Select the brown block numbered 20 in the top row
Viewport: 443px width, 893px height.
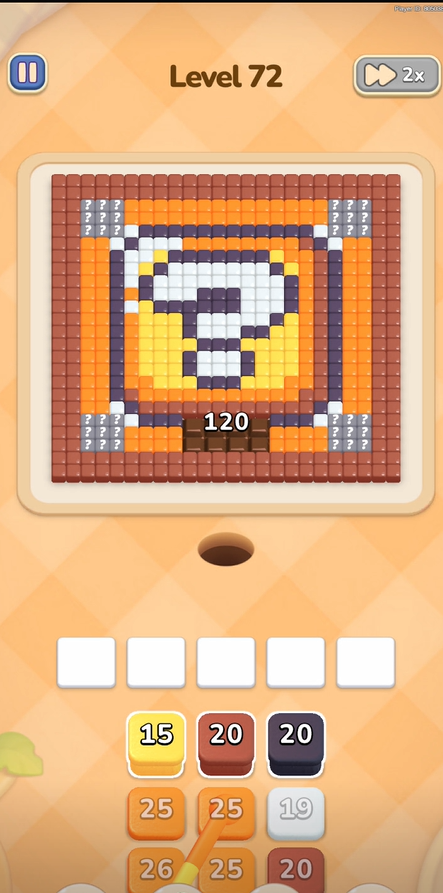click(226, 744)
